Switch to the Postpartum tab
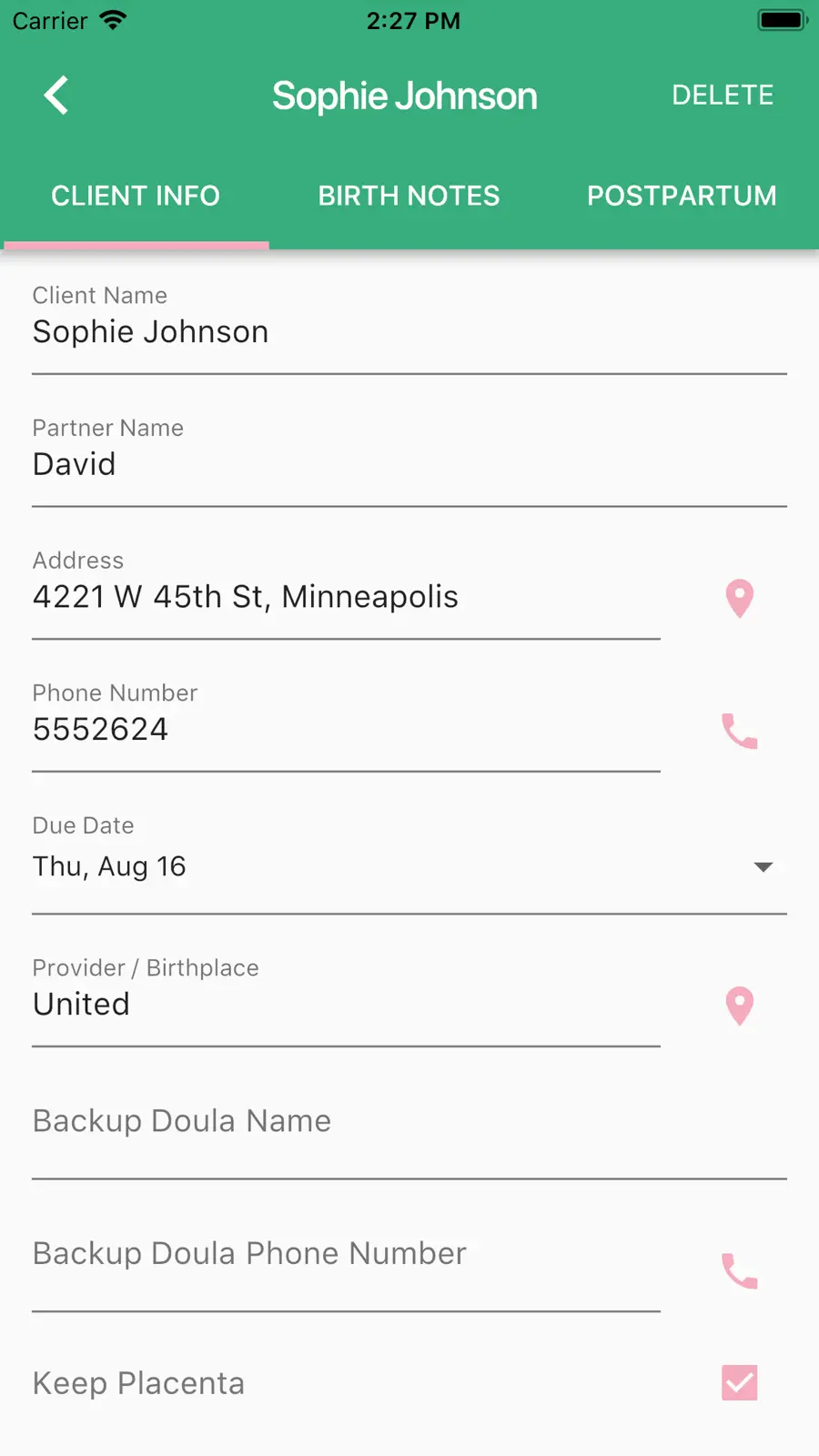 (682, 196)
